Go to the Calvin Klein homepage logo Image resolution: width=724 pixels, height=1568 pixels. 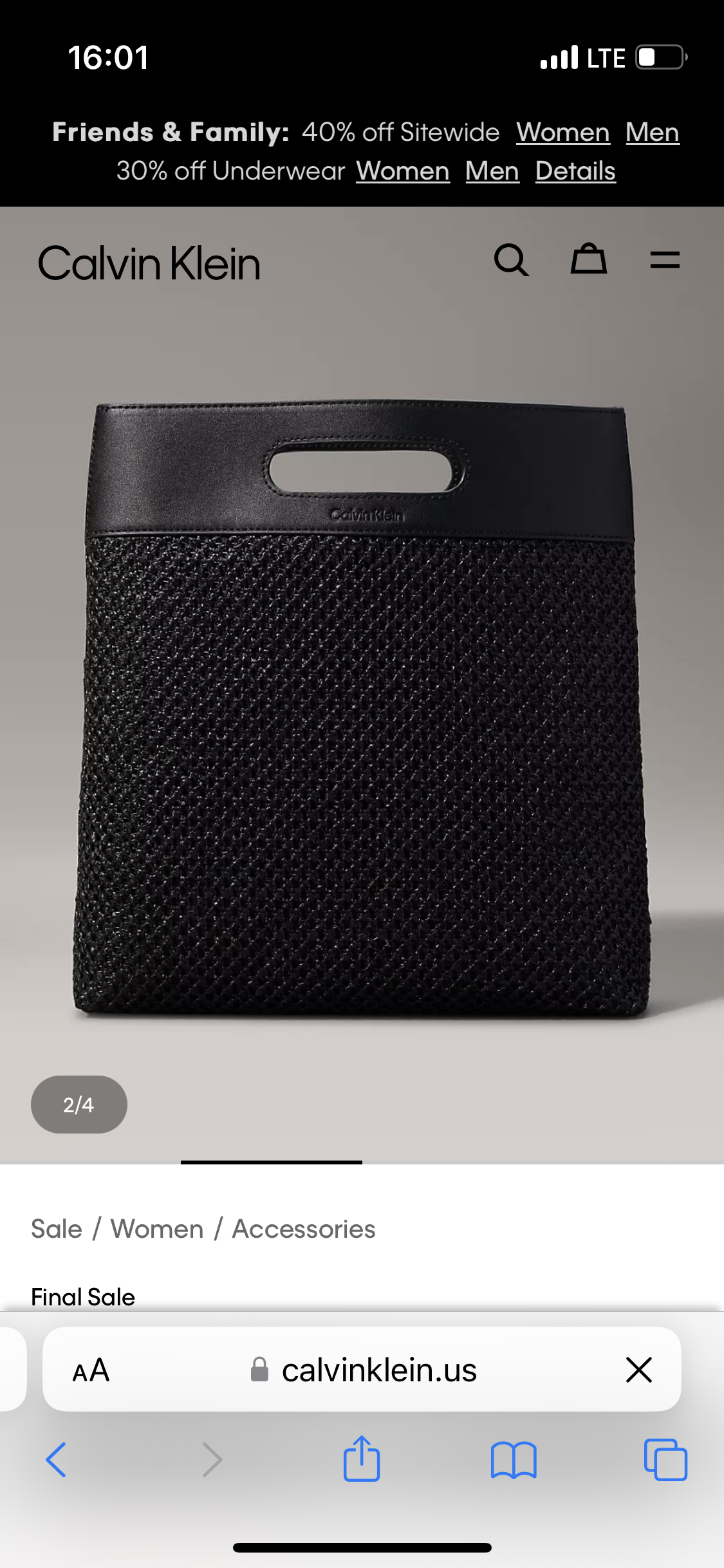[149, 264]
